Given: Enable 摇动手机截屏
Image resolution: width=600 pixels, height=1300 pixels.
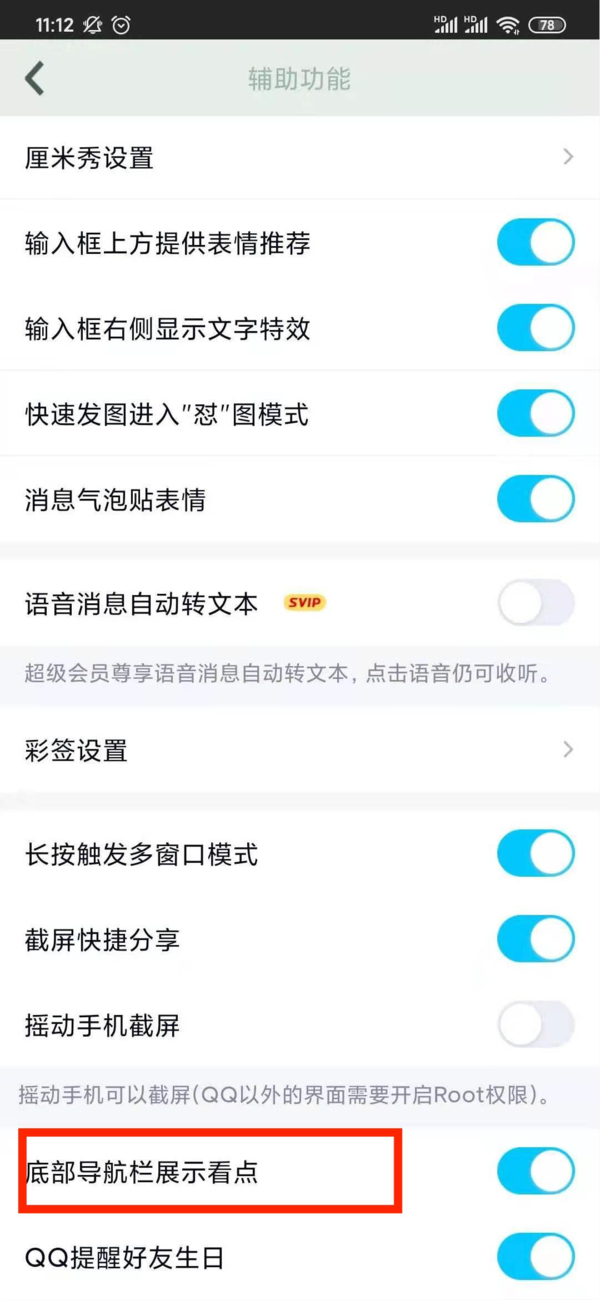Looking at the screenshot, I should click(535, 1025).
